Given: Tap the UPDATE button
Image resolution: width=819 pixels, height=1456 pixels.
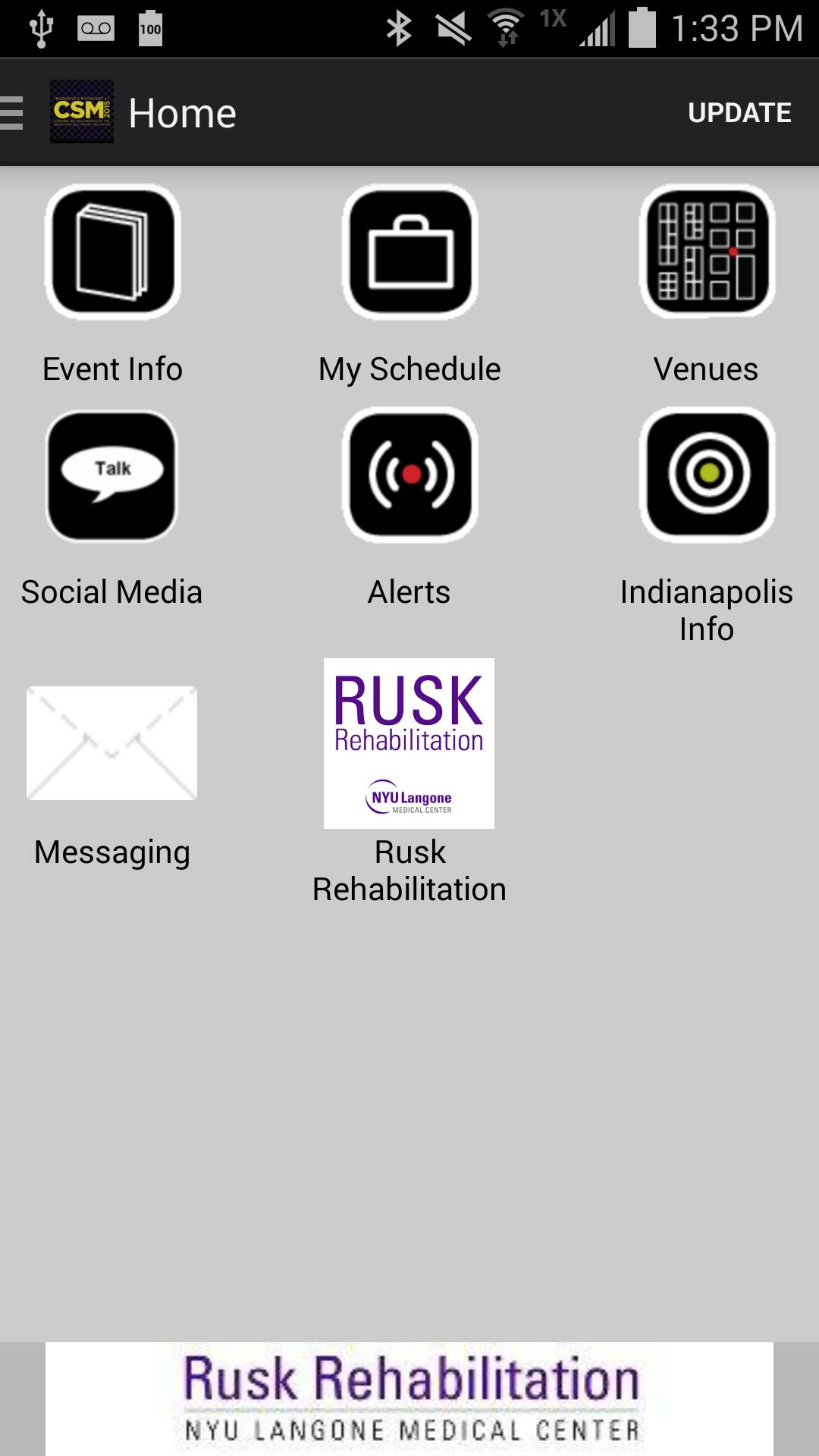Looking at the screenshot, I should [739, 113].
